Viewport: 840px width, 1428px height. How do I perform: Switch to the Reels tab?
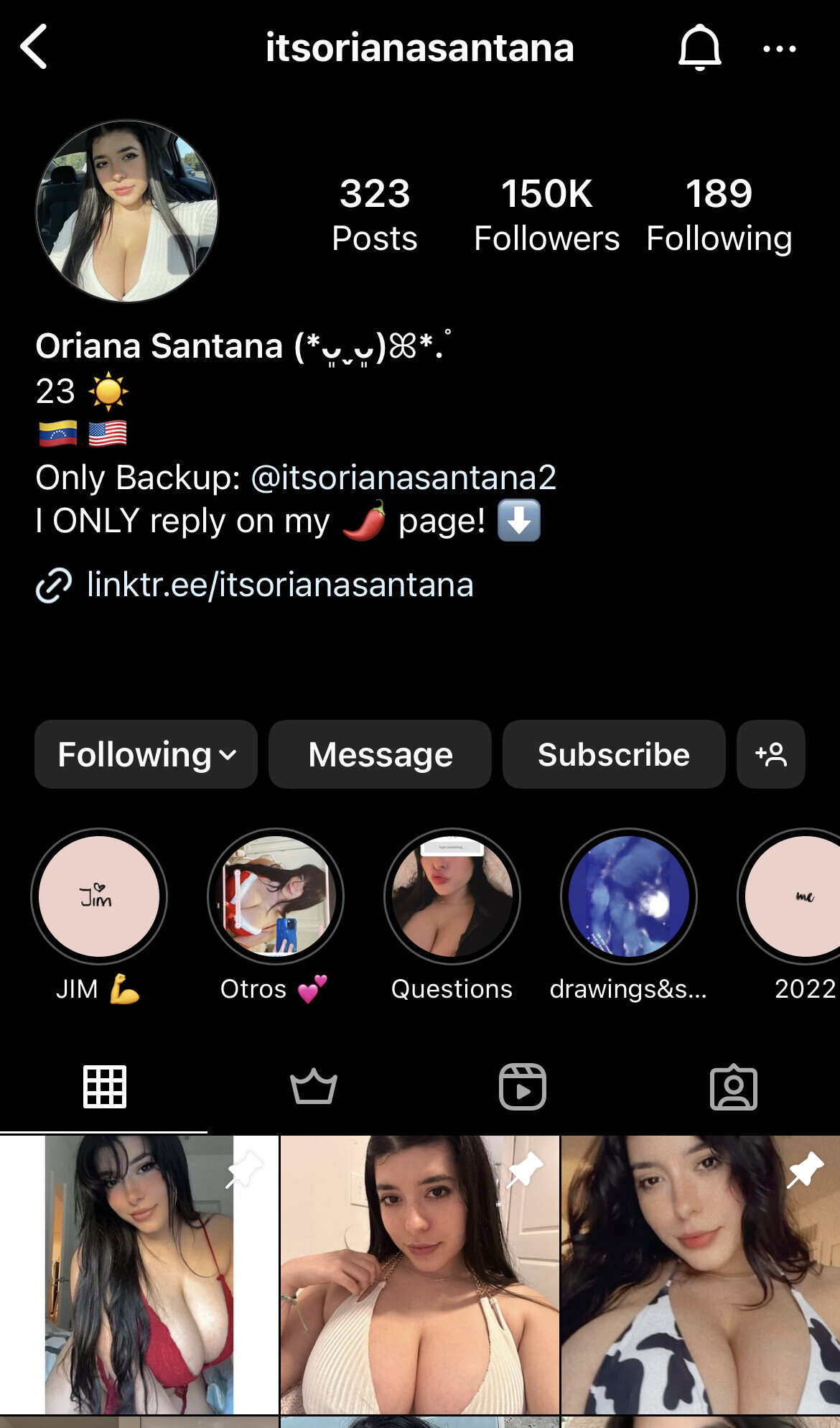(x=523, y=1087)
